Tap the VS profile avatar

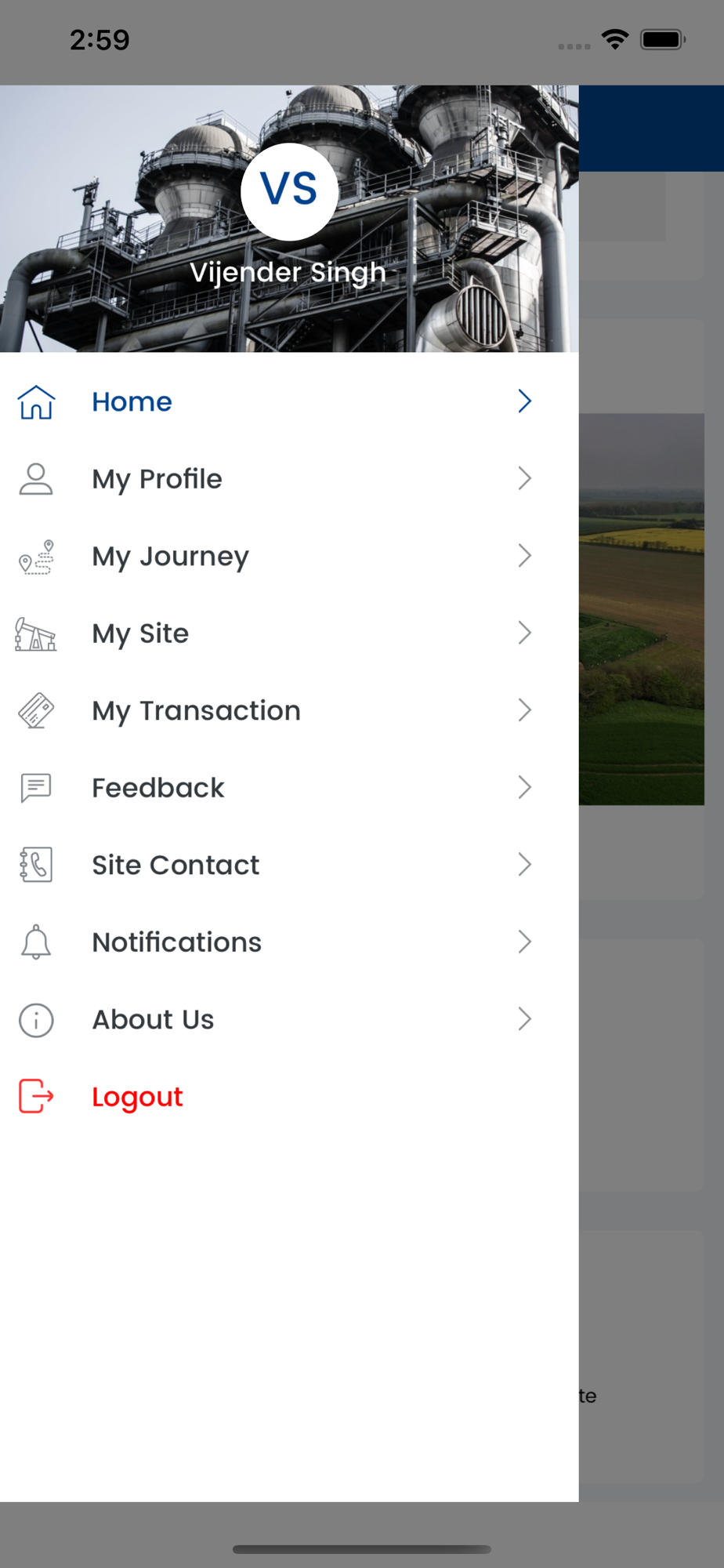coord(289,191)
